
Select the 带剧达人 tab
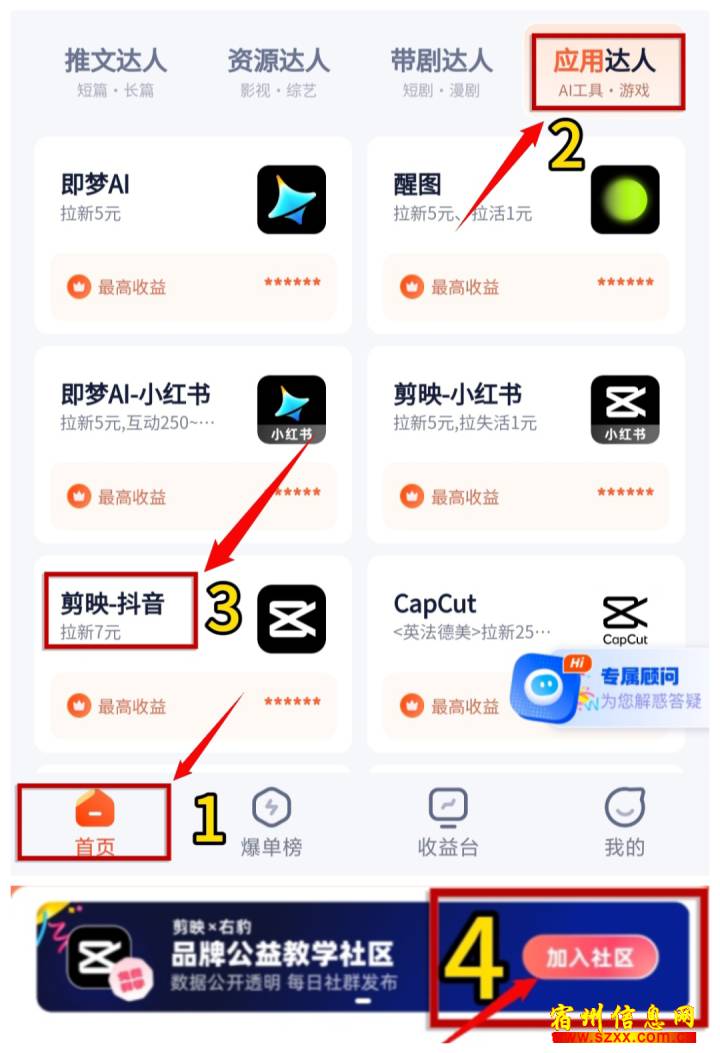(x=441, y=70)
